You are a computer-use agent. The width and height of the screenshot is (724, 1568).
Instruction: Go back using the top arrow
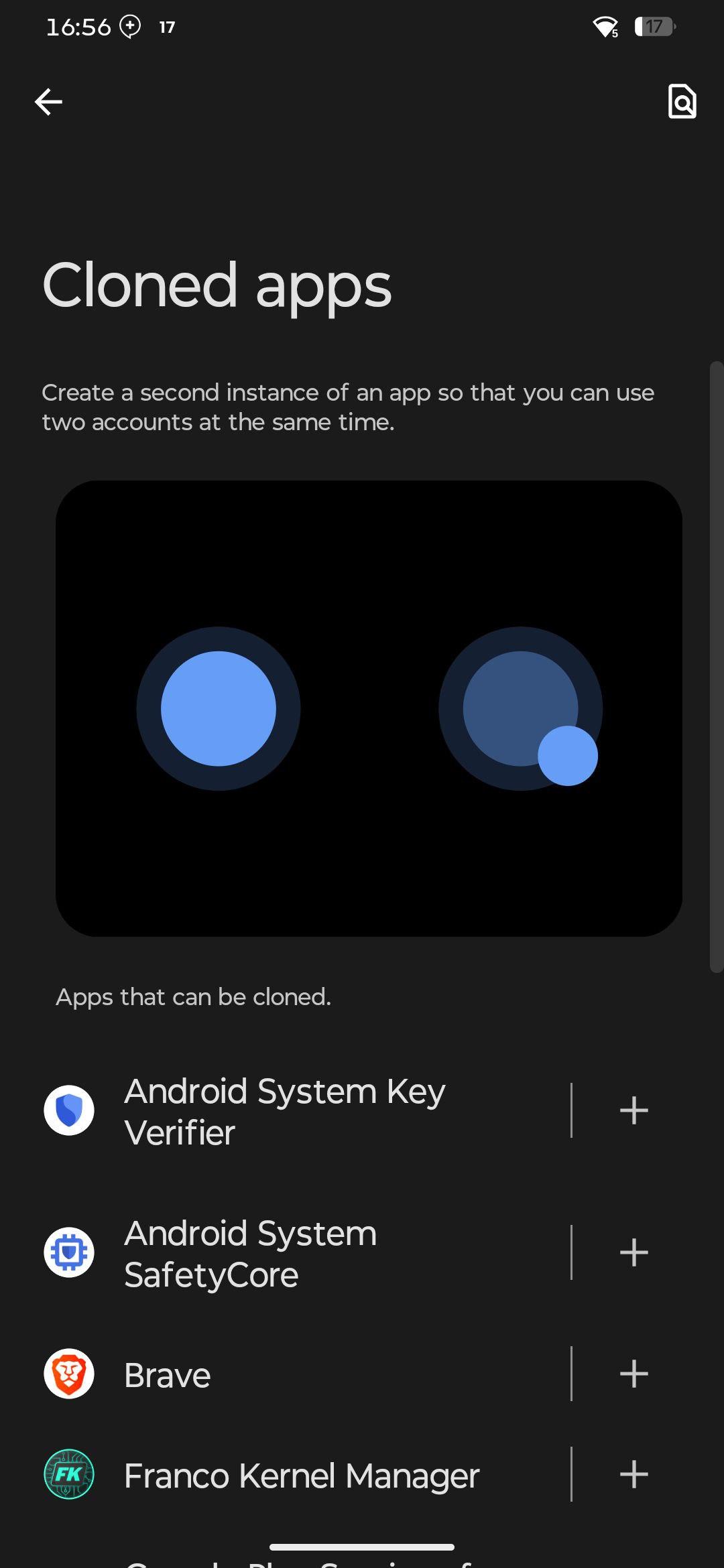coord(48,102)
